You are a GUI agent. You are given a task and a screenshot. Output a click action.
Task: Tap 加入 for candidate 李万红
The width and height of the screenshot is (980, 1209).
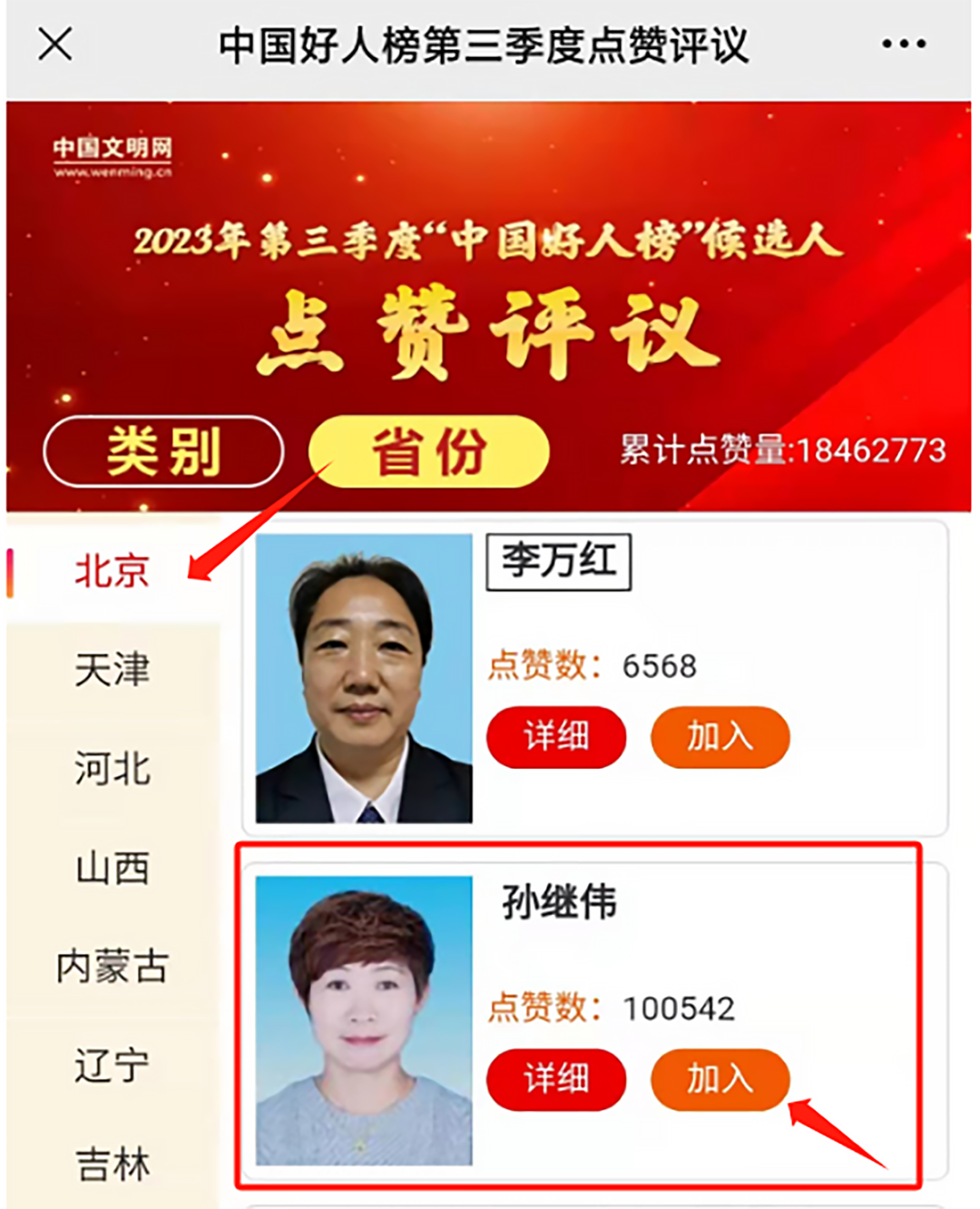720,737
